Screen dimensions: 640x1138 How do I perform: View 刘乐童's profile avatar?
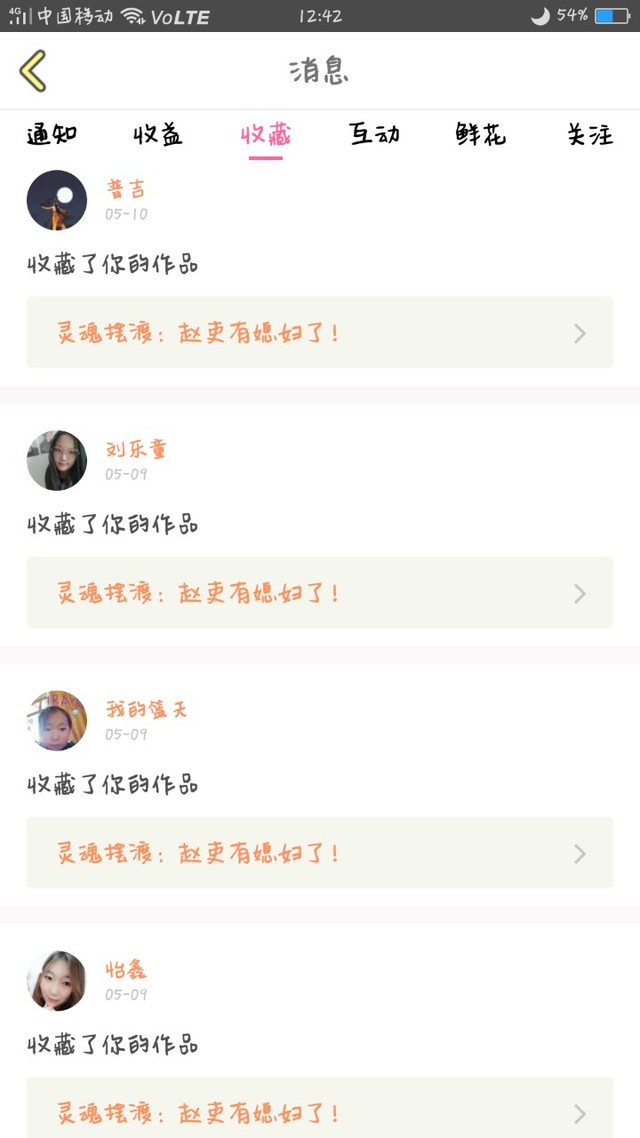[x=57, y=460]
